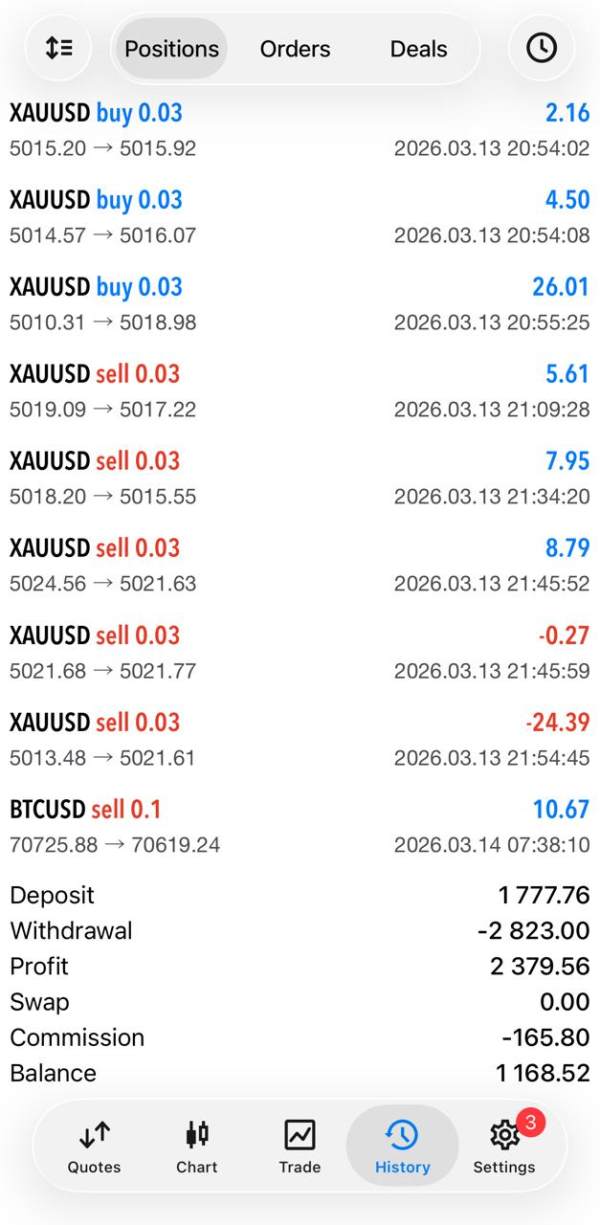Open the XAUUSD sell position with 8.79 profit
This screenshot has height=1225, width=600.
[300, 565]
